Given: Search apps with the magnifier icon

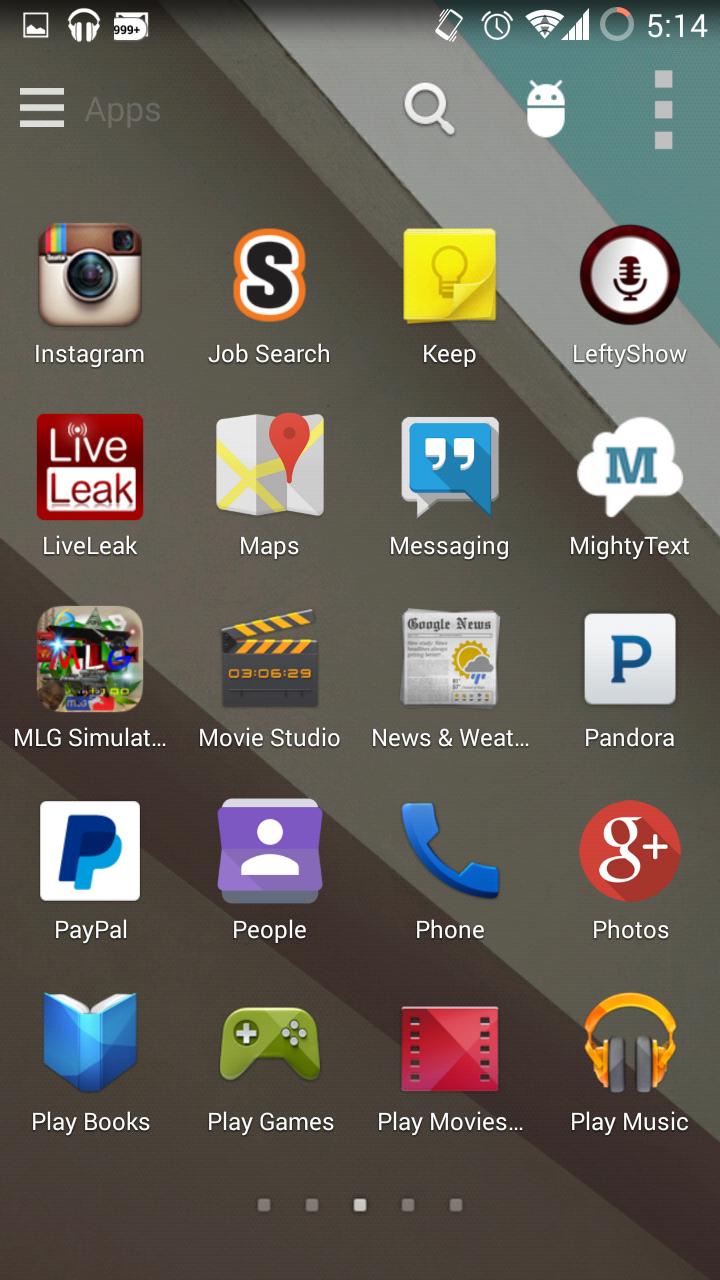Looking at the screenshot, I should pyautogui.click(x=429, y=108).
